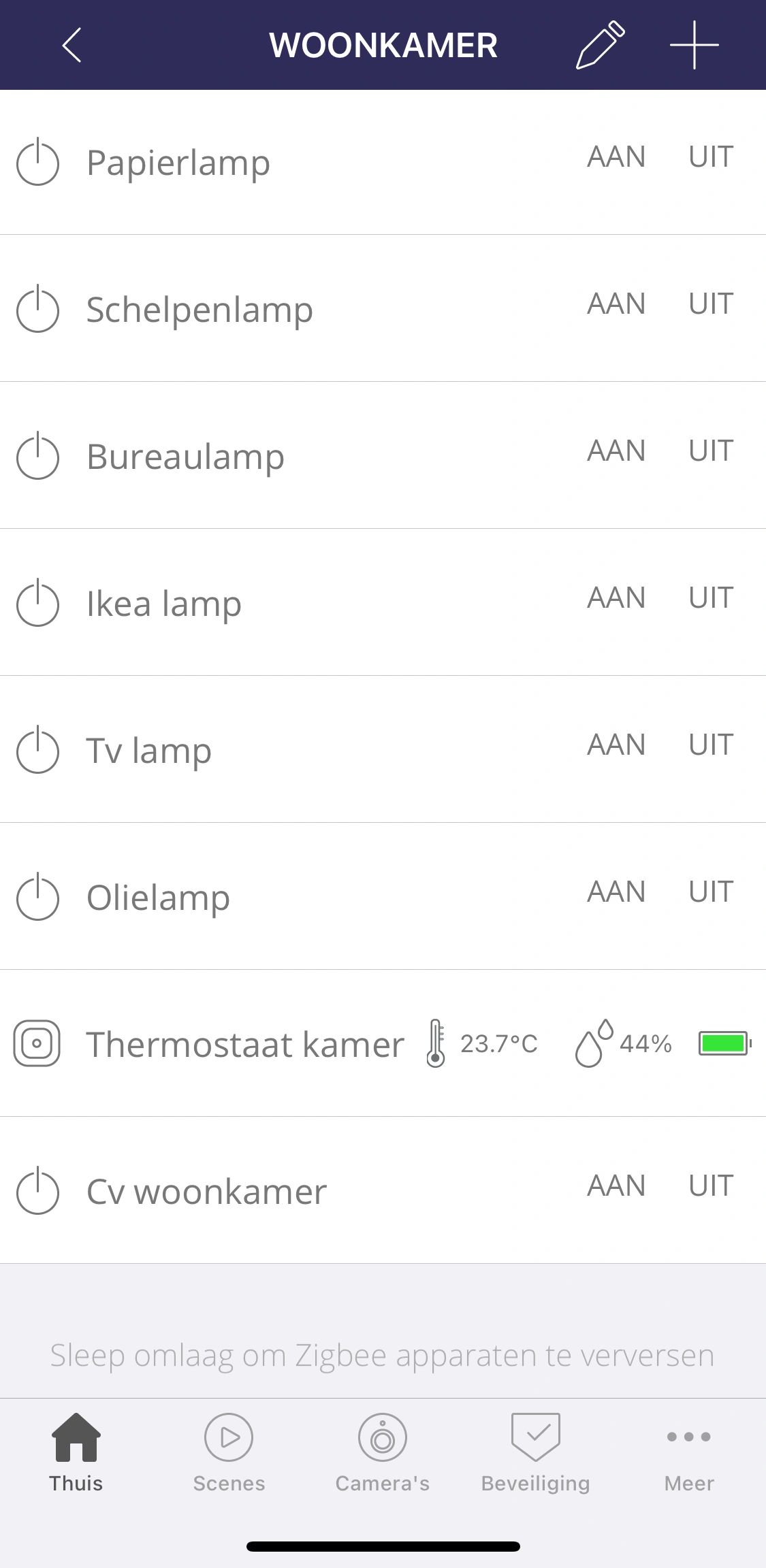This screenshot has width=766, height=1568.
Task: Switch Tv lamp UIT
Action: (x=710, y=745)
